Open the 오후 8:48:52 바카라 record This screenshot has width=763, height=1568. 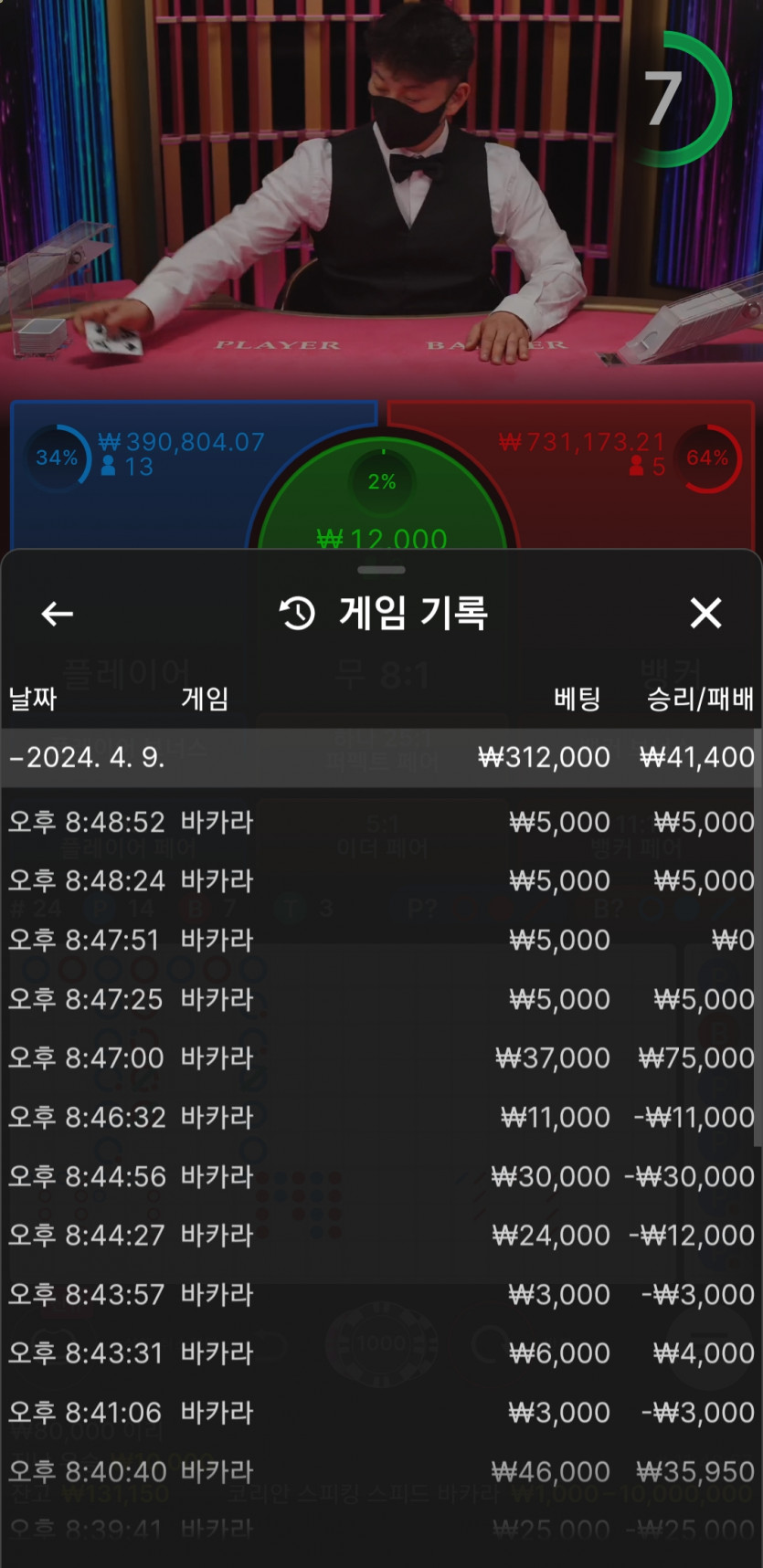(x=380, y=822)
